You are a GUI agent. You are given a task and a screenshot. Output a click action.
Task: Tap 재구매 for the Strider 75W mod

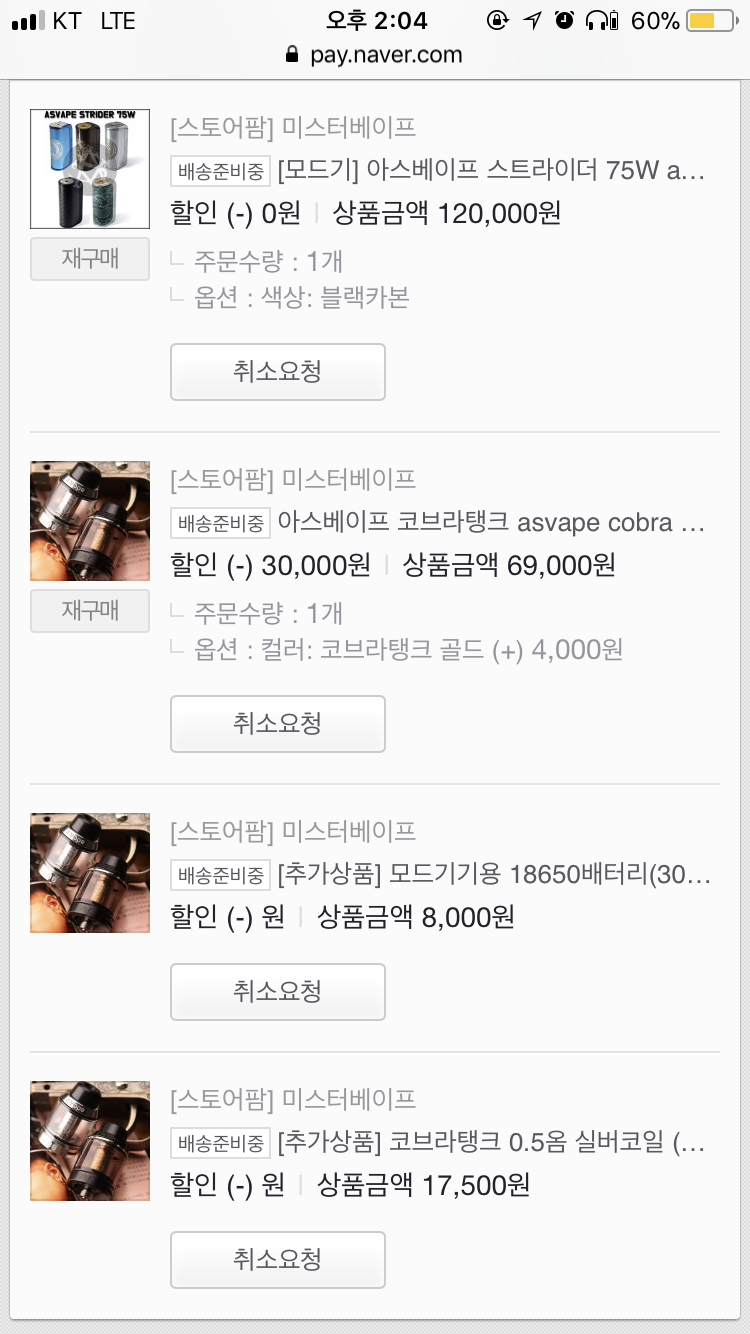tap(90, 259)
